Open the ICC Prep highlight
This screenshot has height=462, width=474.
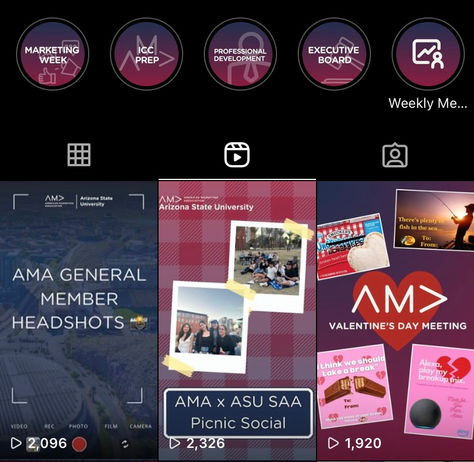[146, 54]
